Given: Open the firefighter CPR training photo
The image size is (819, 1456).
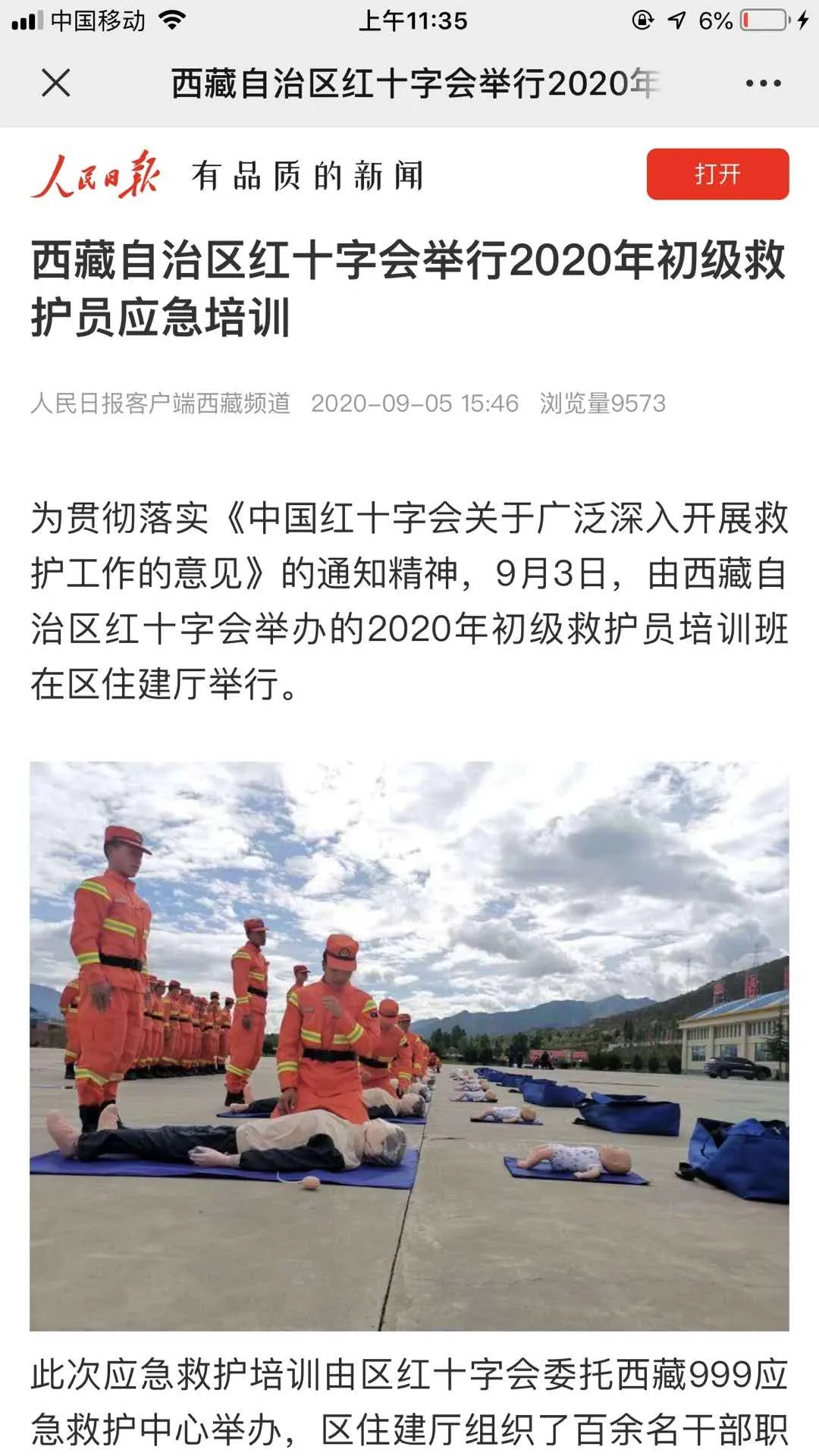Looking at the screenshot, I should pyautogui.click(x=409, y=1045).
